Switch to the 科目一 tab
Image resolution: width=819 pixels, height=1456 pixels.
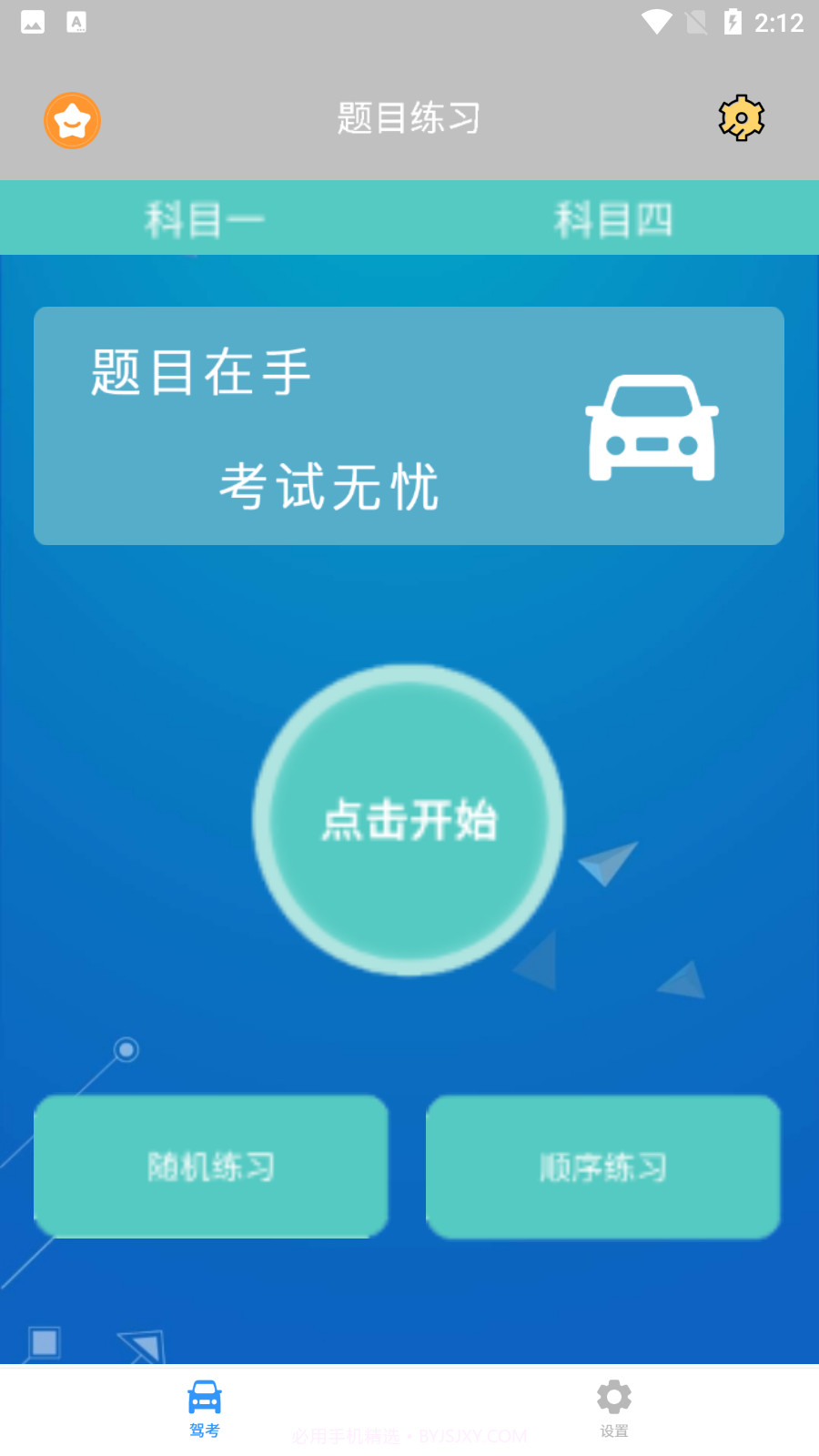(205, 217)
